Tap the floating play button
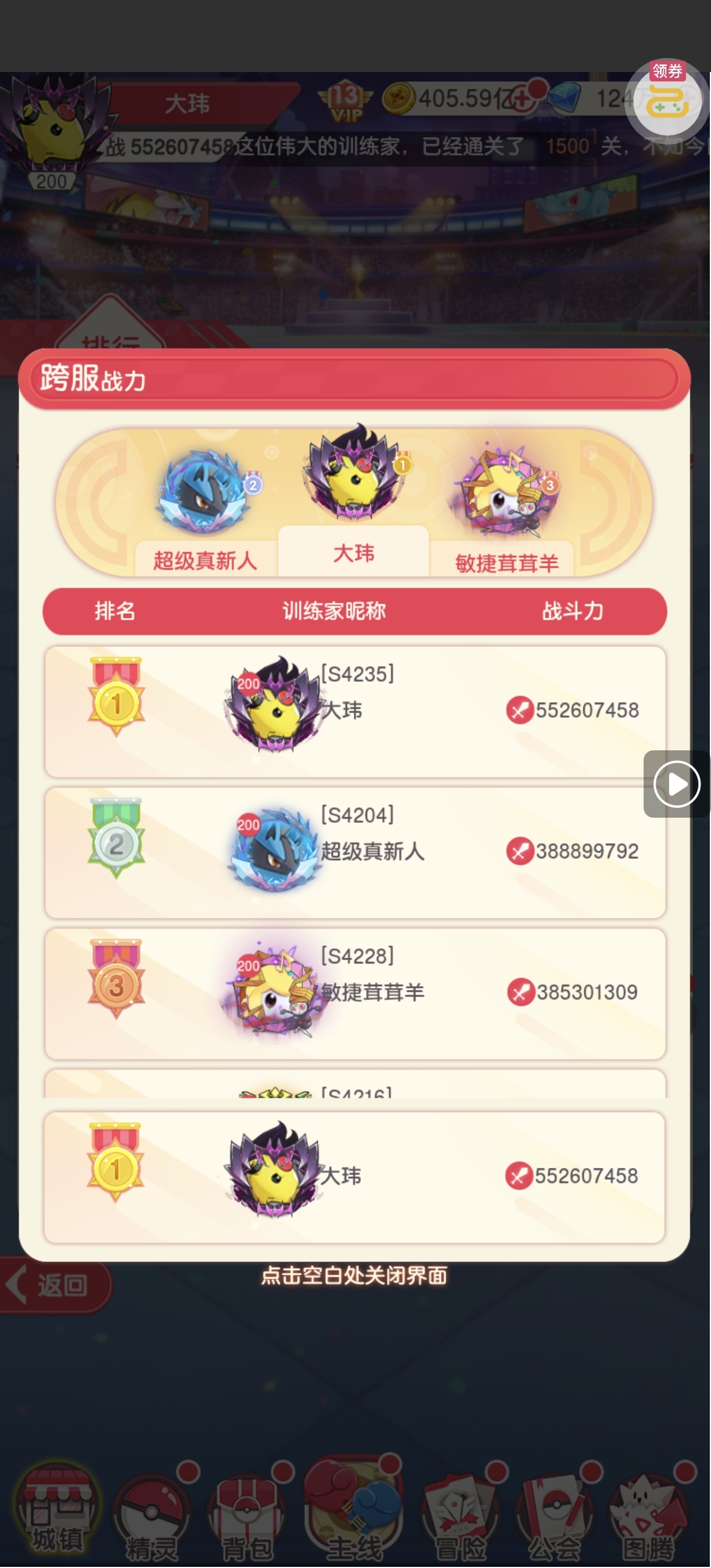Viewport: 711px width, 1568px height. (x=676, y=784)
